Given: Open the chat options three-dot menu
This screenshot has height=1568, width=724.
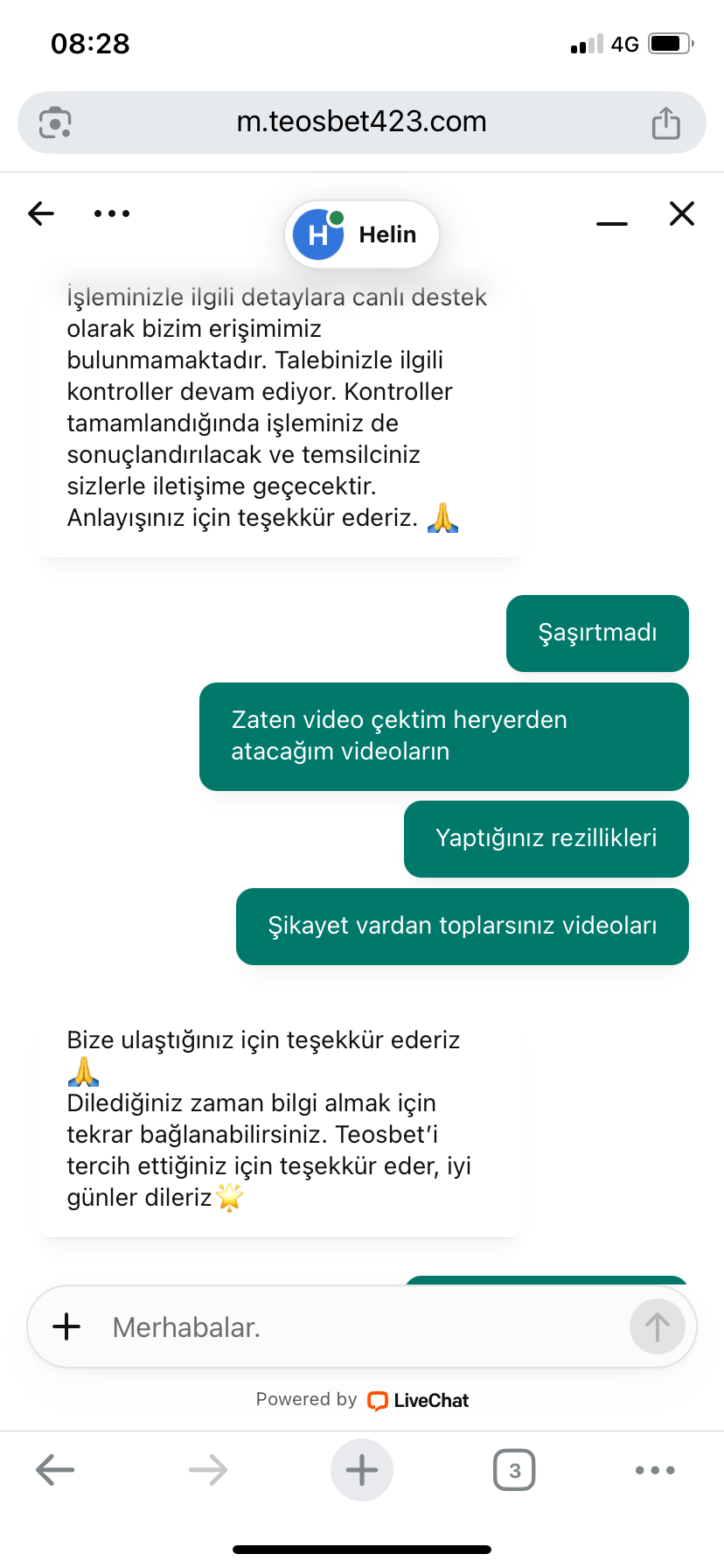Looking at the screenshot, I should pos(112,213).
